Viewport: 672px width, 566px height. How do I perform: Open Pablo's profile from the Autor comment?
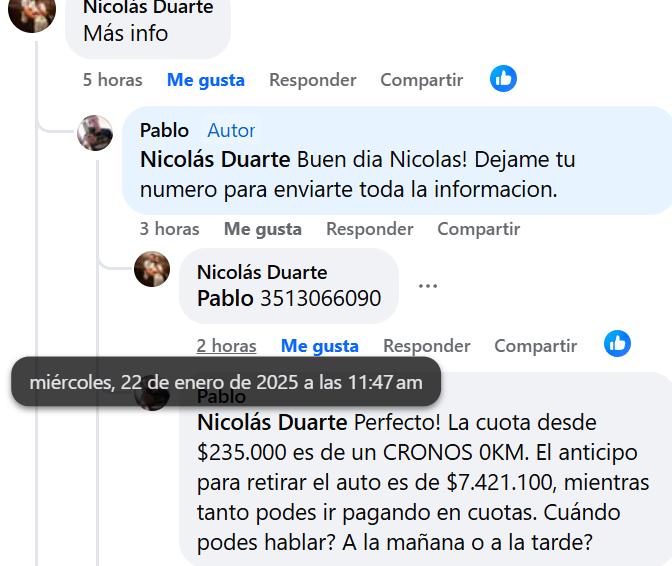click(x=164, y=130)
